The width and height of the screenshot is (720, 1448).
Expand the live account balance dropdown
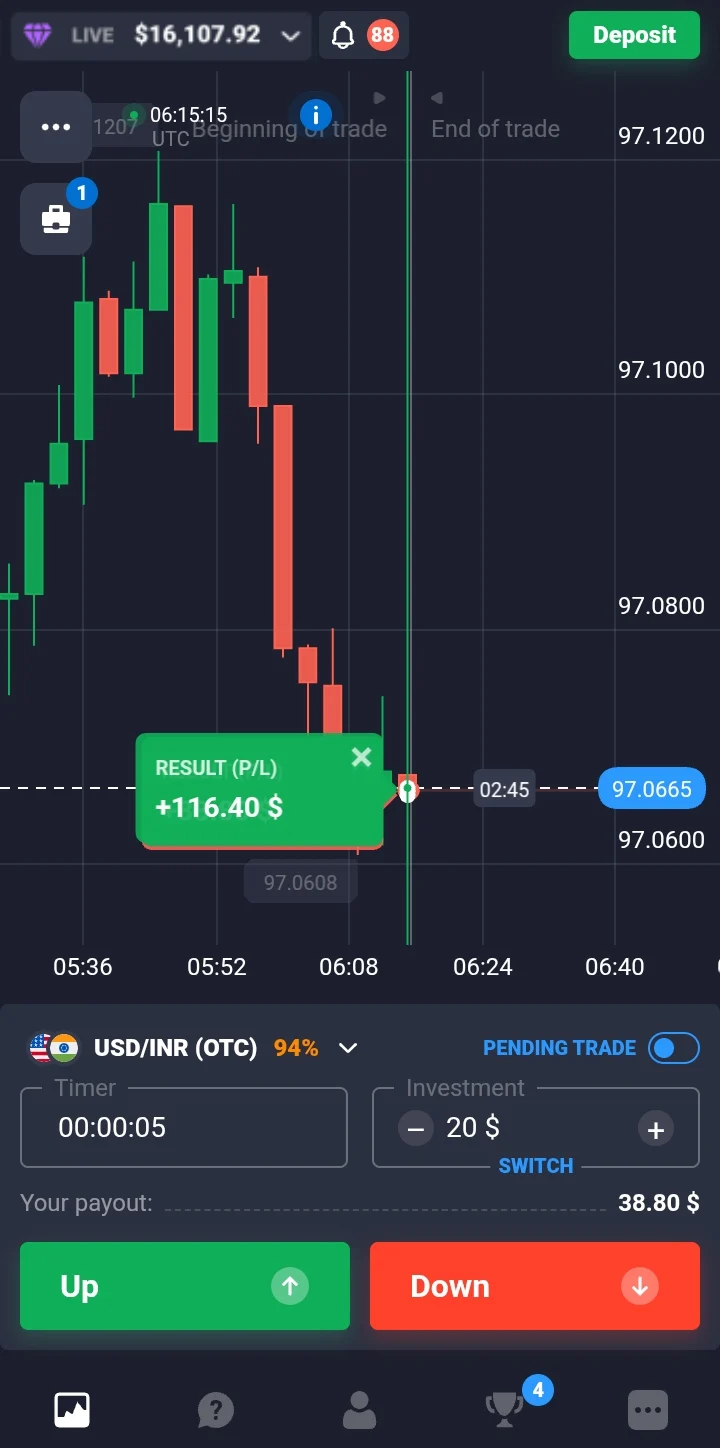[x=290, y=37]
